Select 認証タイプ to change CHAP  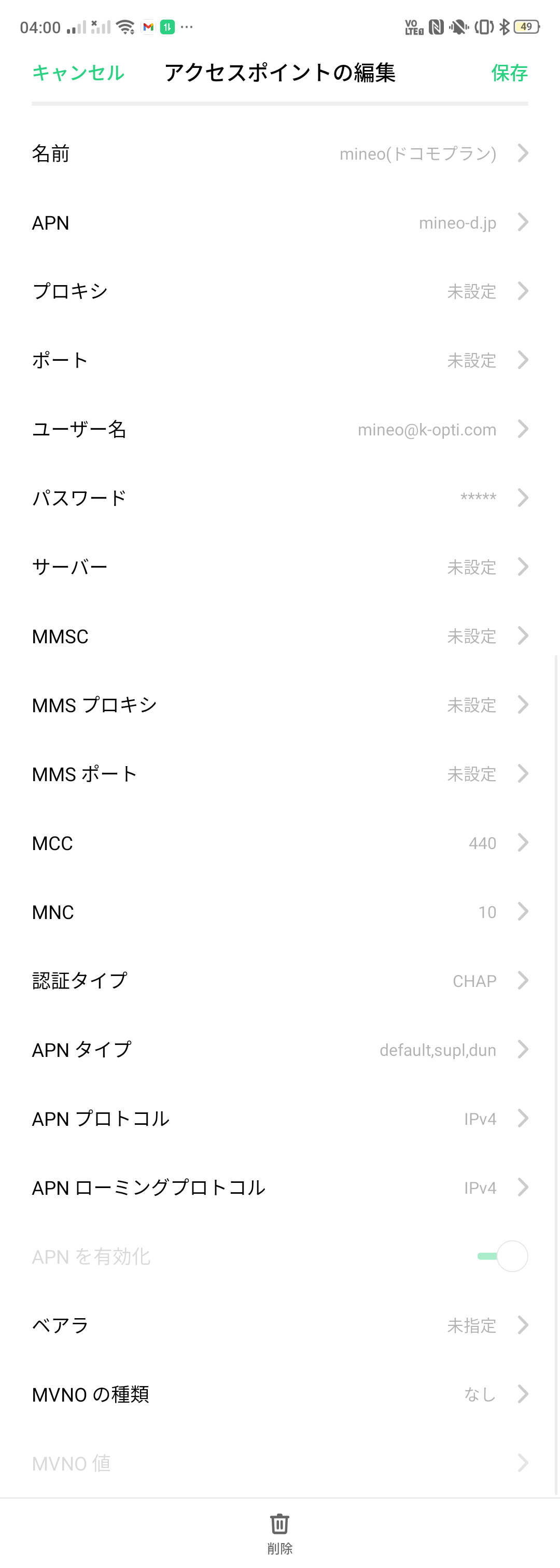coord(280,981)
